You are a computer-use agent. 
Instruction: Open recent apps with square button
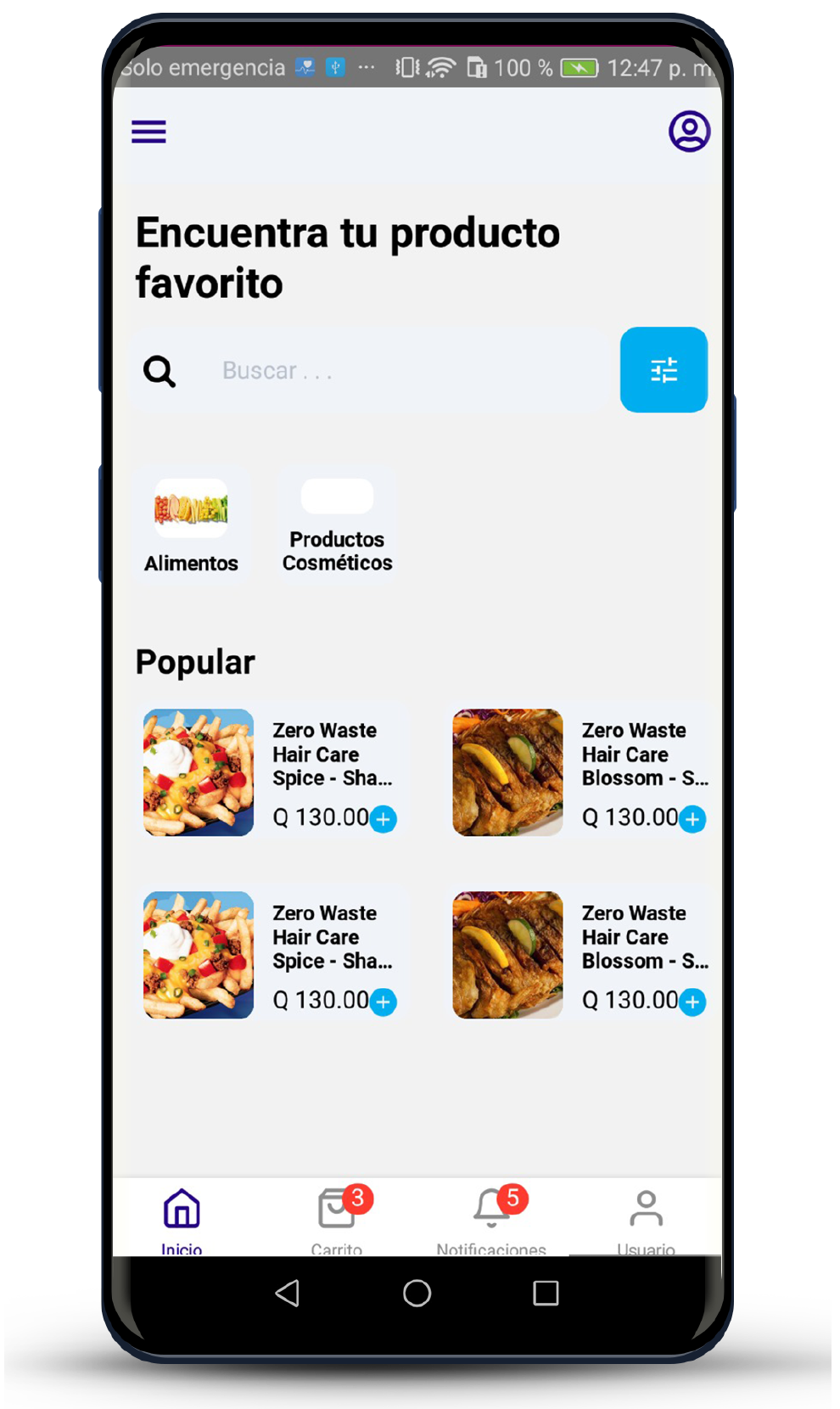pyautogui.click(x=546, y=1293)
